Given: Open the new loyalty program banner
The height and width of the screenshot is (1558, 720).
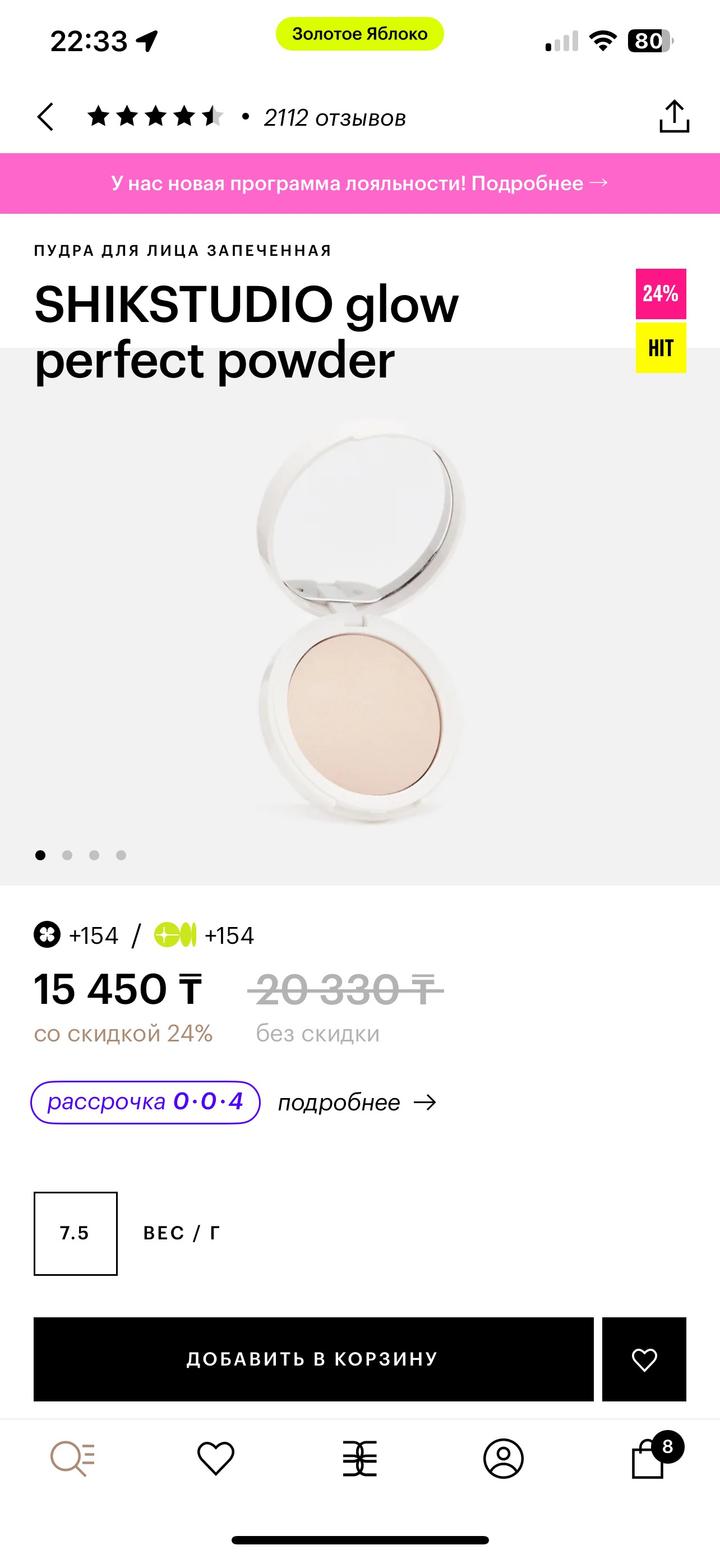Looking at the screenshot, I should pos(360,183).
